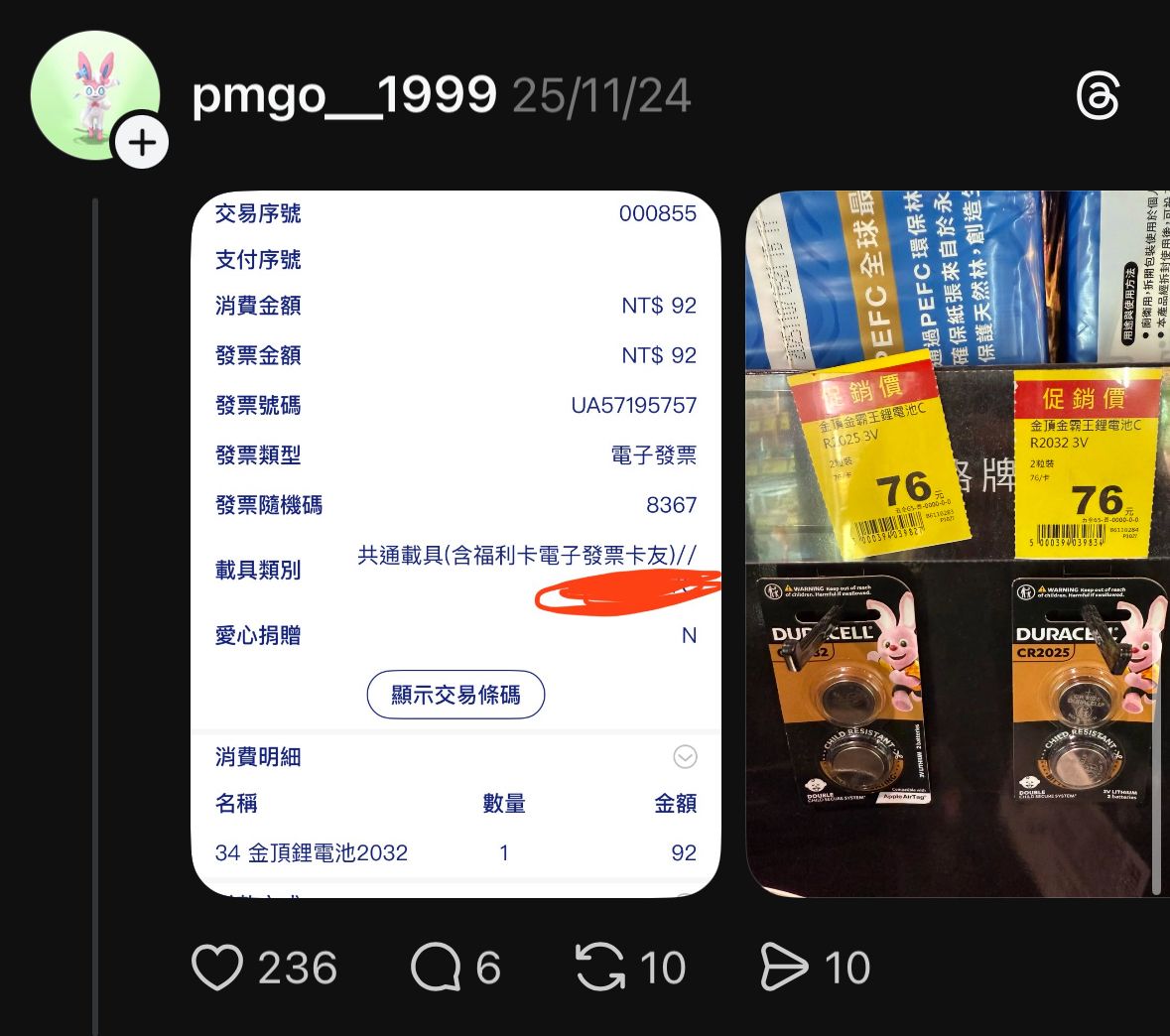This screenshot has height=1036, width=1170.
Task: Open the pmgo__1999 username link
Action: (343, 96)
